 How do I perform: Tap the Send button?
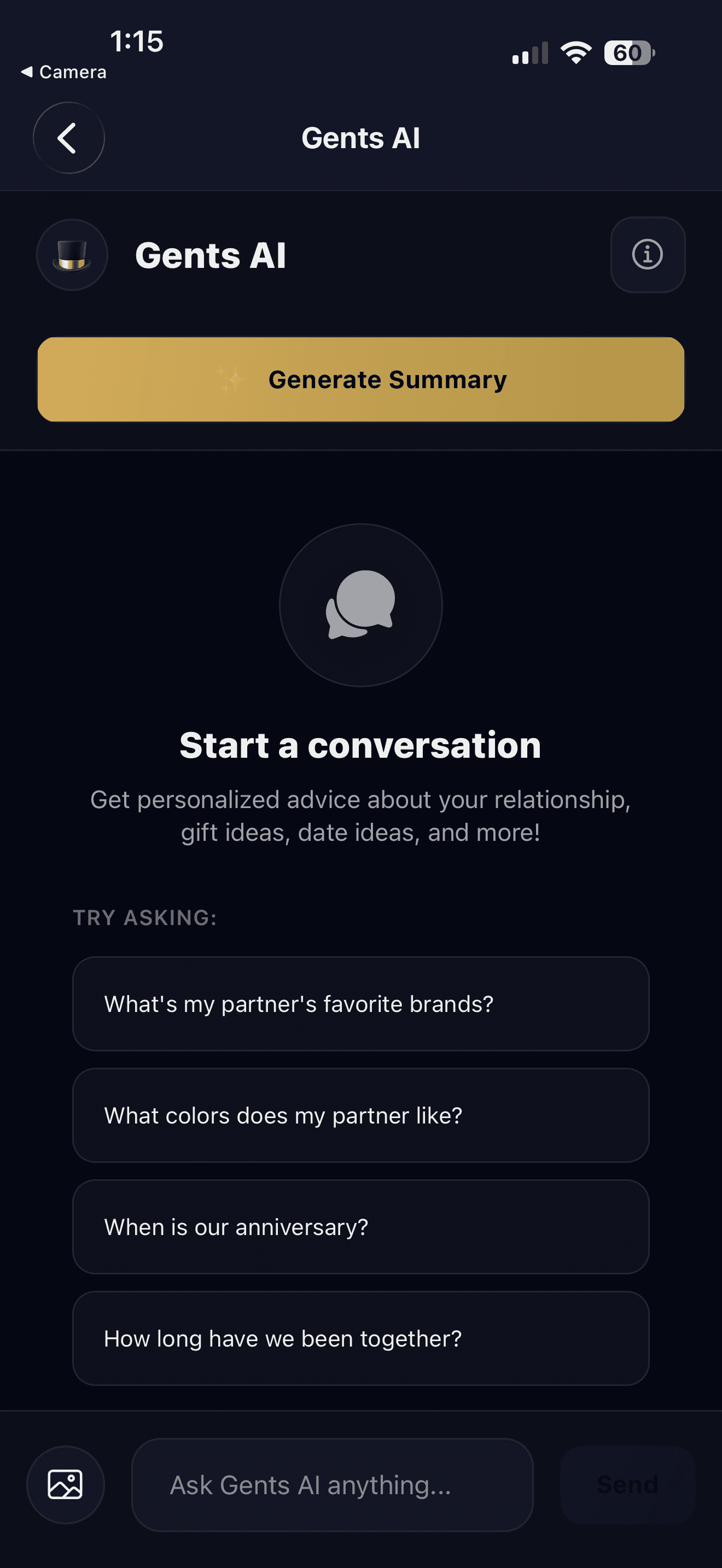point(627,1485)
